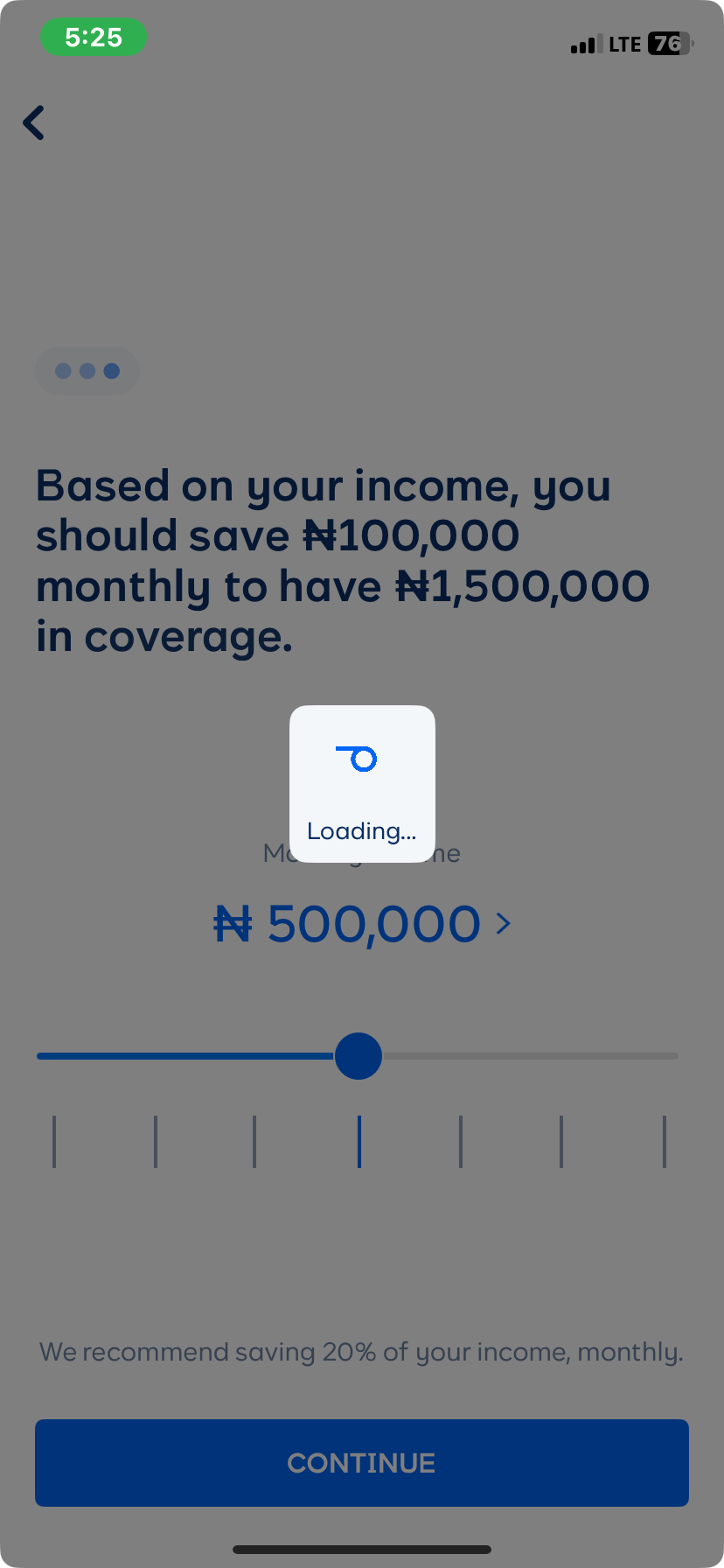724x1568 pixels.
Task: Tap the green 5:25 time indicator
Action: [93, 37]
